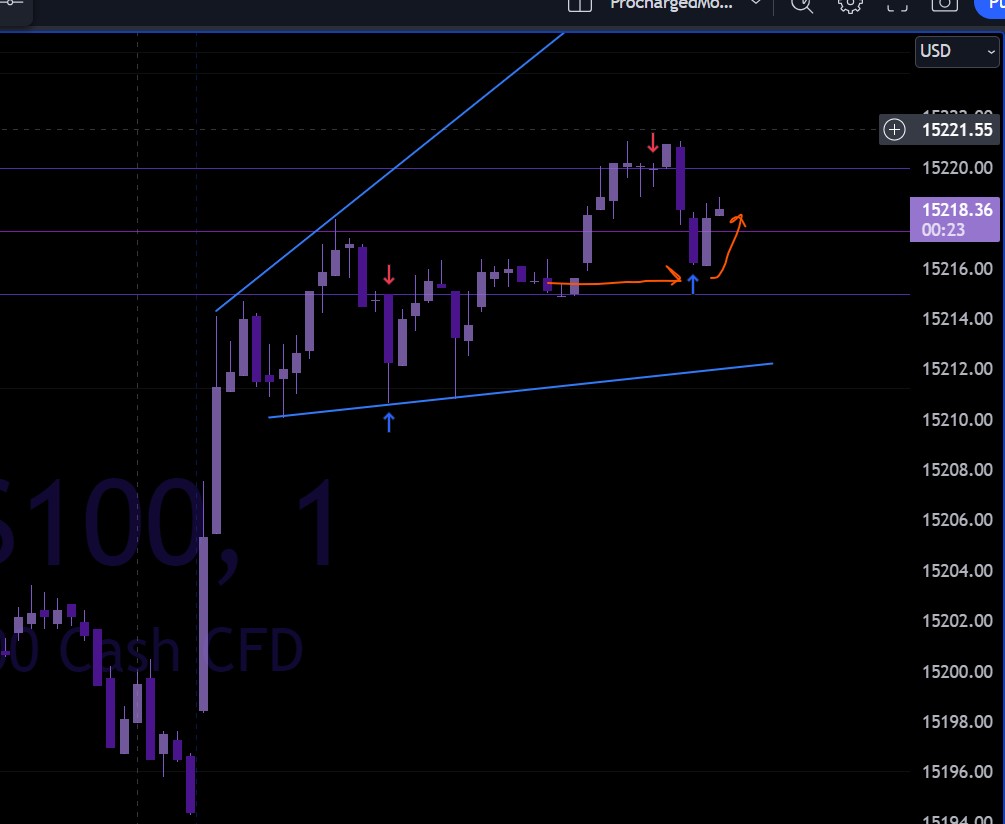Take a chart snapshot with the camera
This screenshot has height=824, width=1005.
click(x=944, y=5)
